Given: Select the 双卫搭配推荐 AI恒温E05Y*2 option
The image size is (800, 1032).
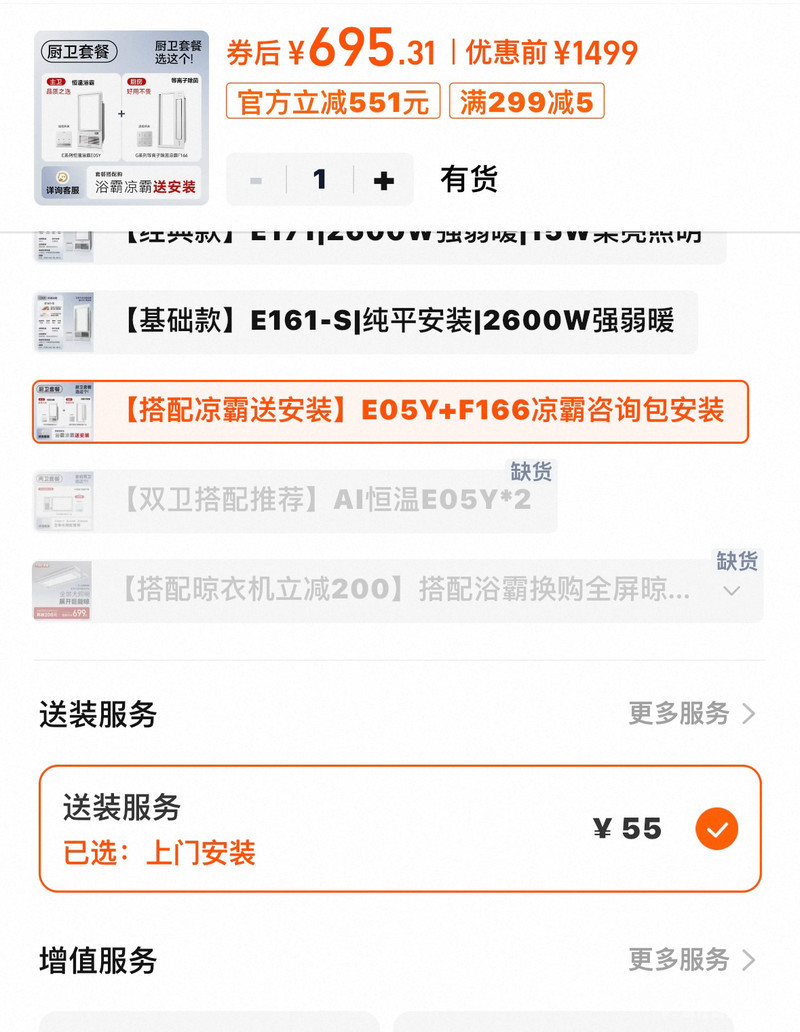Looking at the screenshot, I should (295, 500).
